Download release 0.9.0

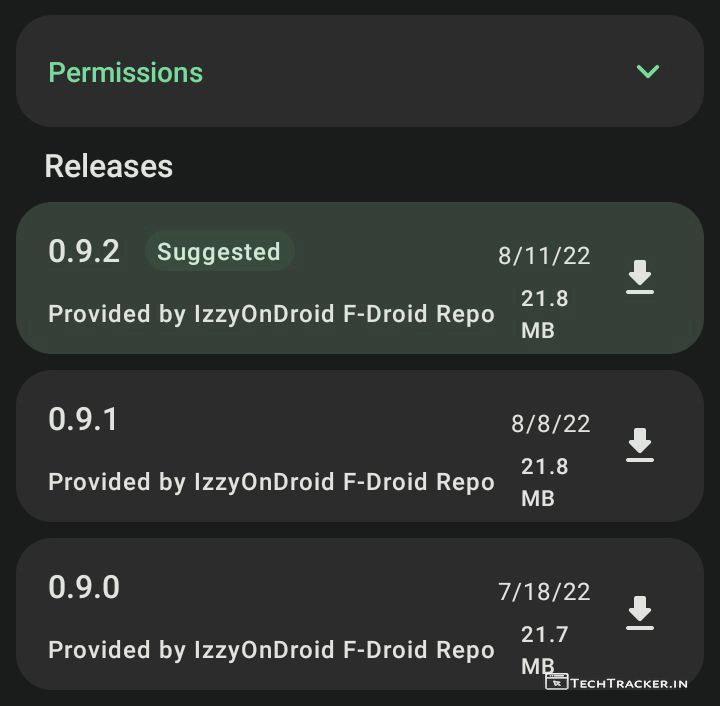pos(640,612)
